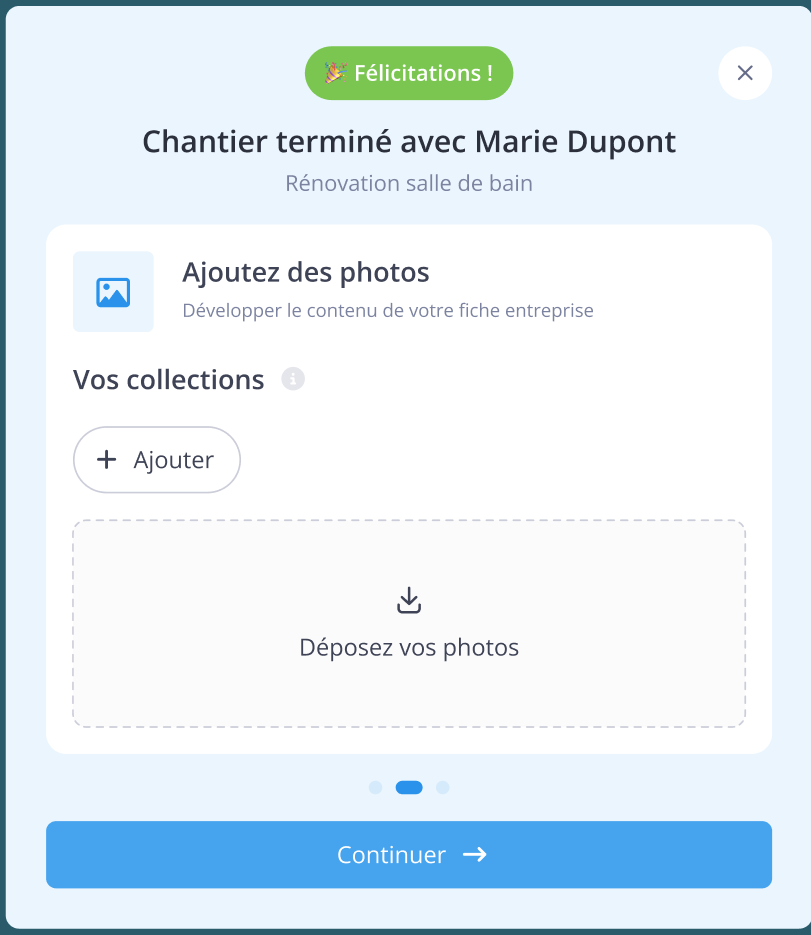Tap the Ajouter collection button
811x935 pixels.
click(157, 460)
